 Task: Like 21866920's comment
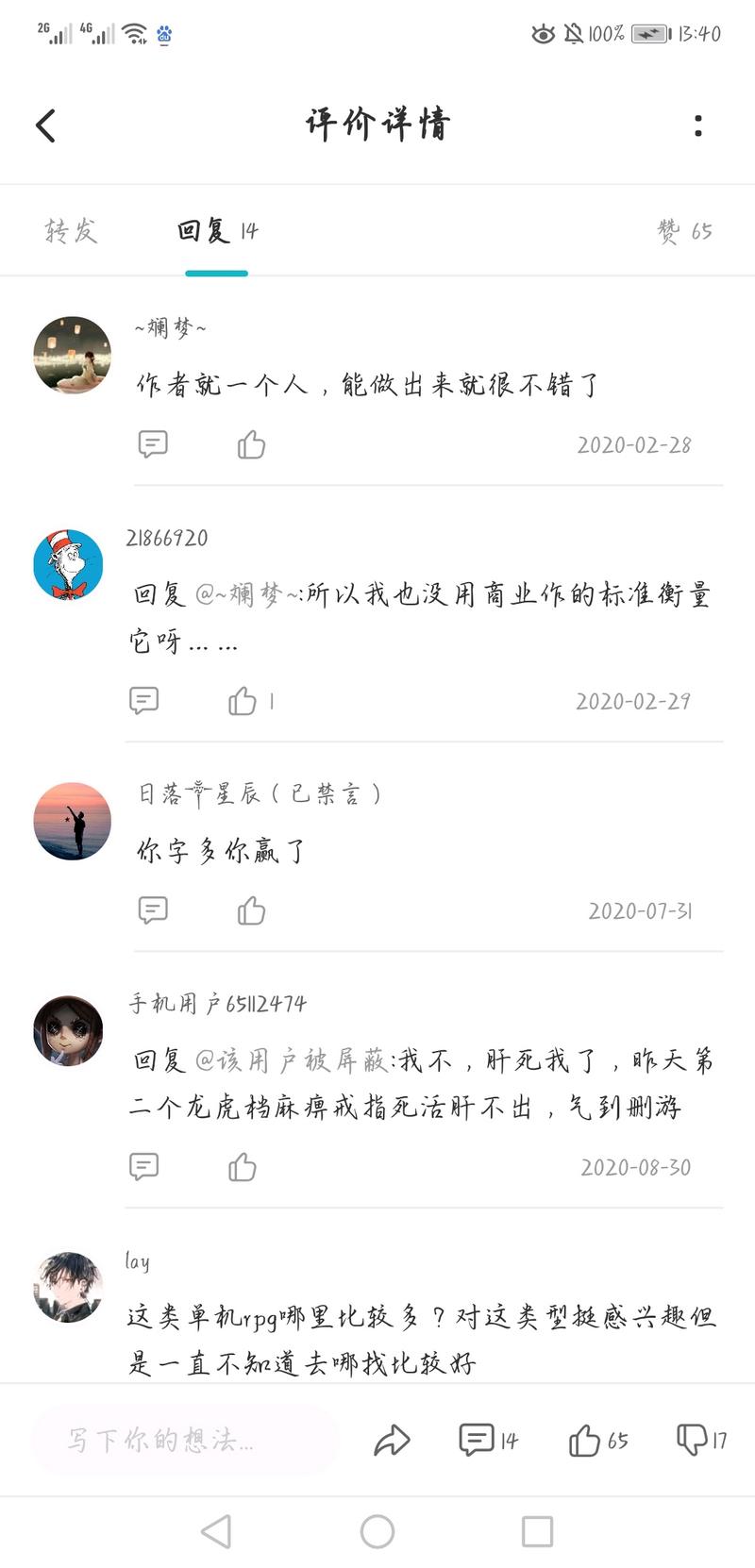pyautogui.click(x=243, y=700)
